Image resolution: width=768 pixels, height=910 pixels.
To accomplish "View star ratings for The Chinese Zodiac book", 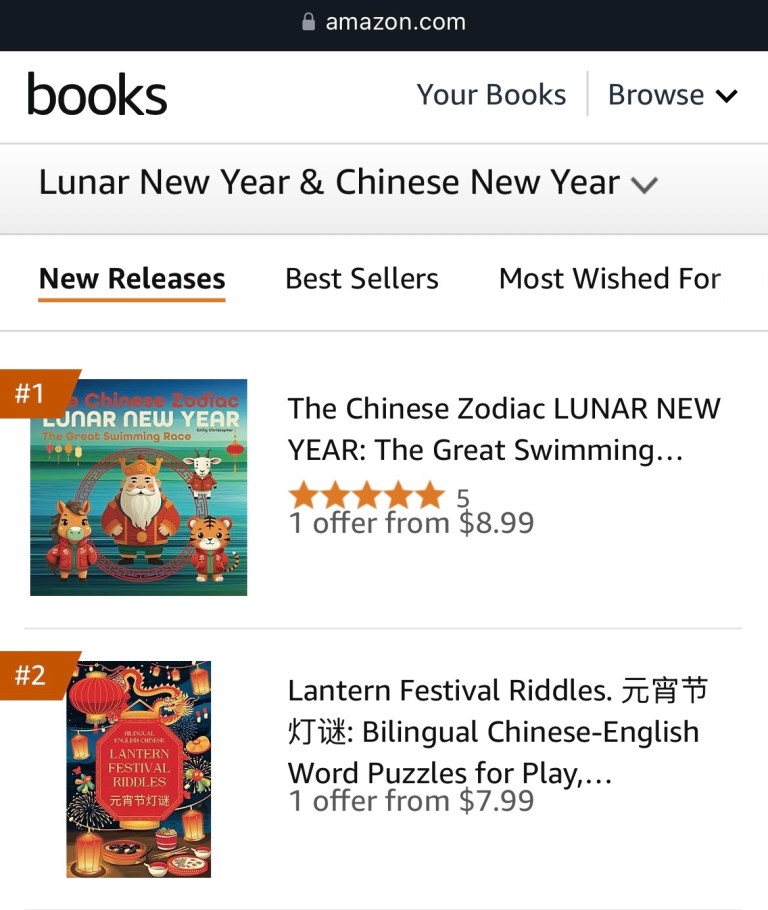I will [366, 495].
